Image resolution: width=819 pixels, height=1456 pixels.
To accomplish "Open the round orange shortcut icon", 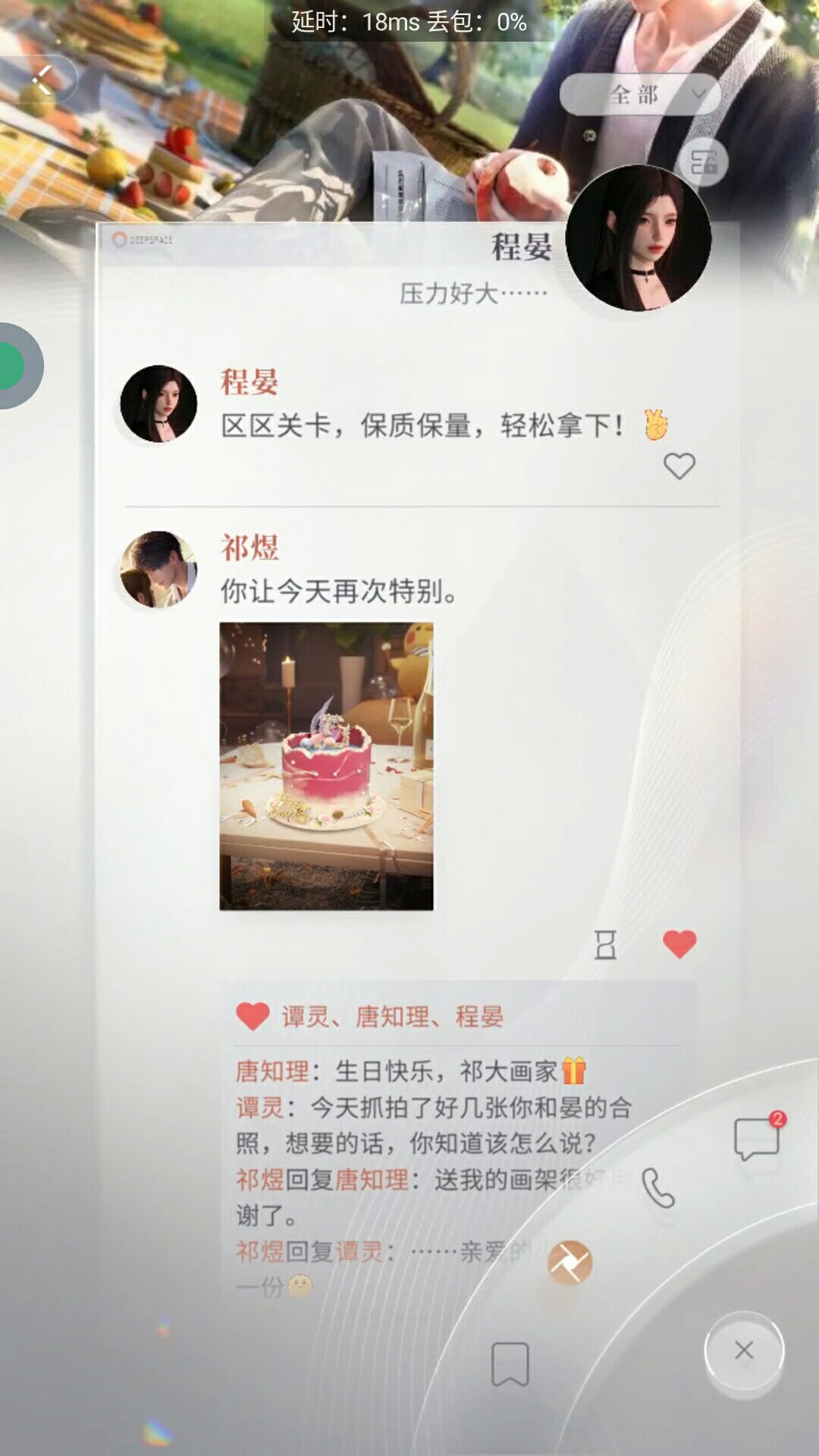I will [570, 1263].
